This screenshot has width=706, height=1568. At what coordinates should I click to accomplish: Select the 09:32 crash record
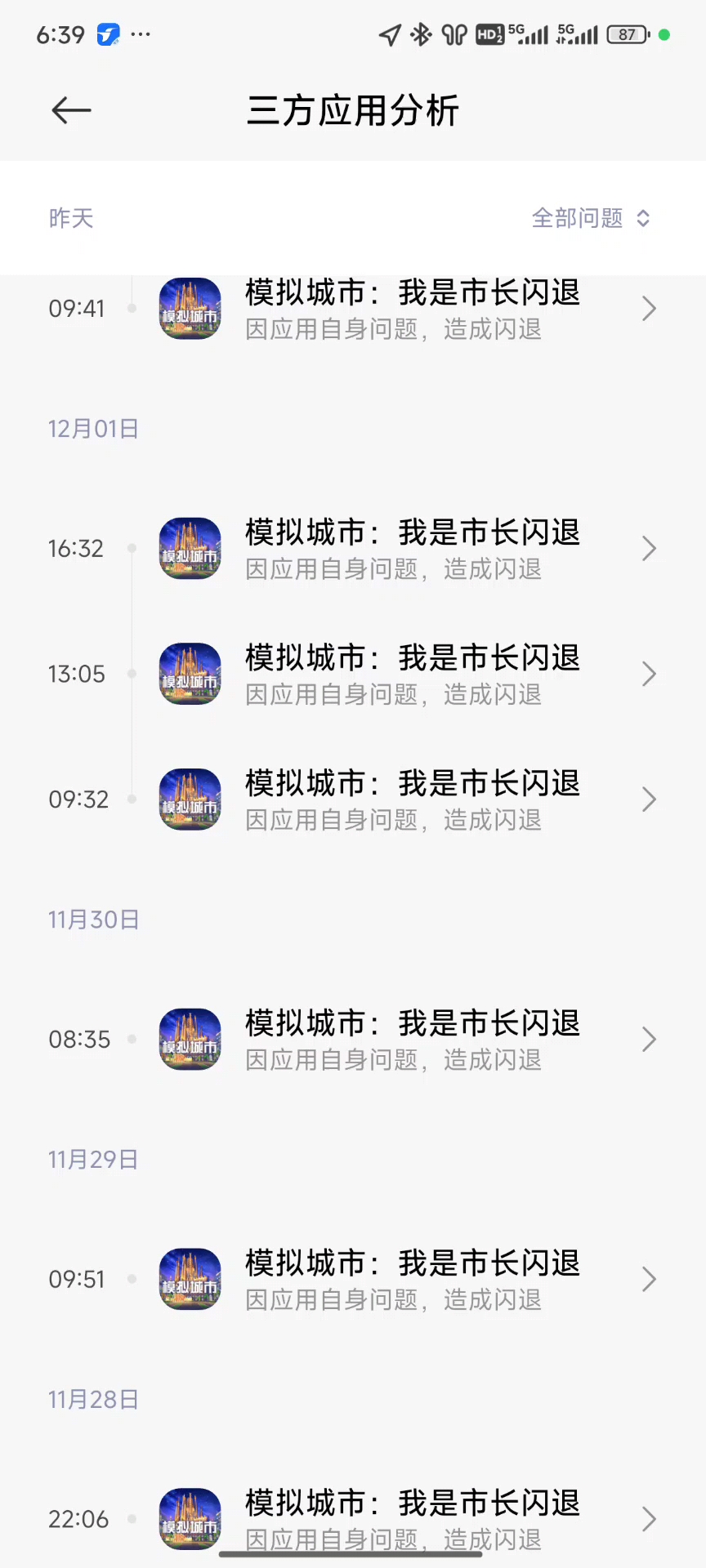click(x=409, y=800)
